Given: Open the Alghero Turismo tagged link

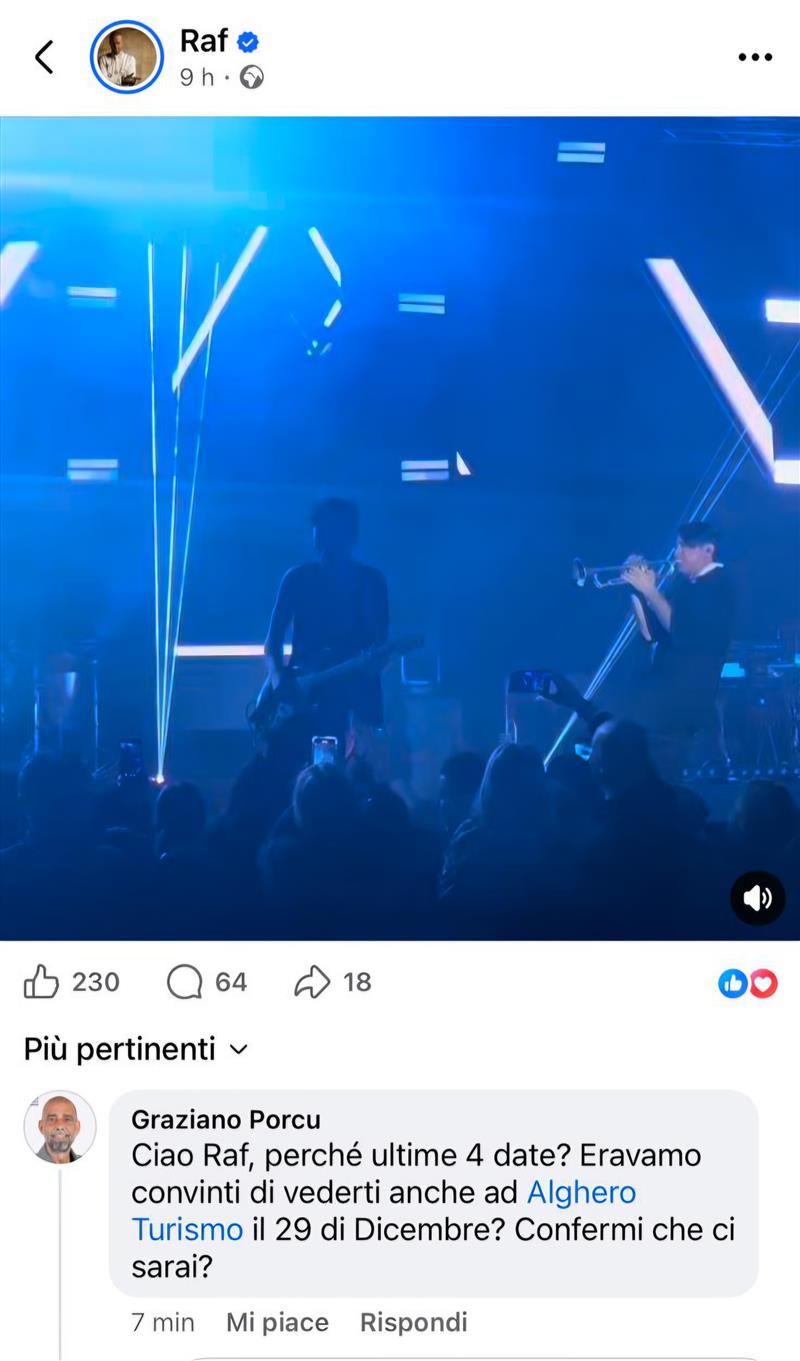Looking at the screenshot, I should (581, 1192).
